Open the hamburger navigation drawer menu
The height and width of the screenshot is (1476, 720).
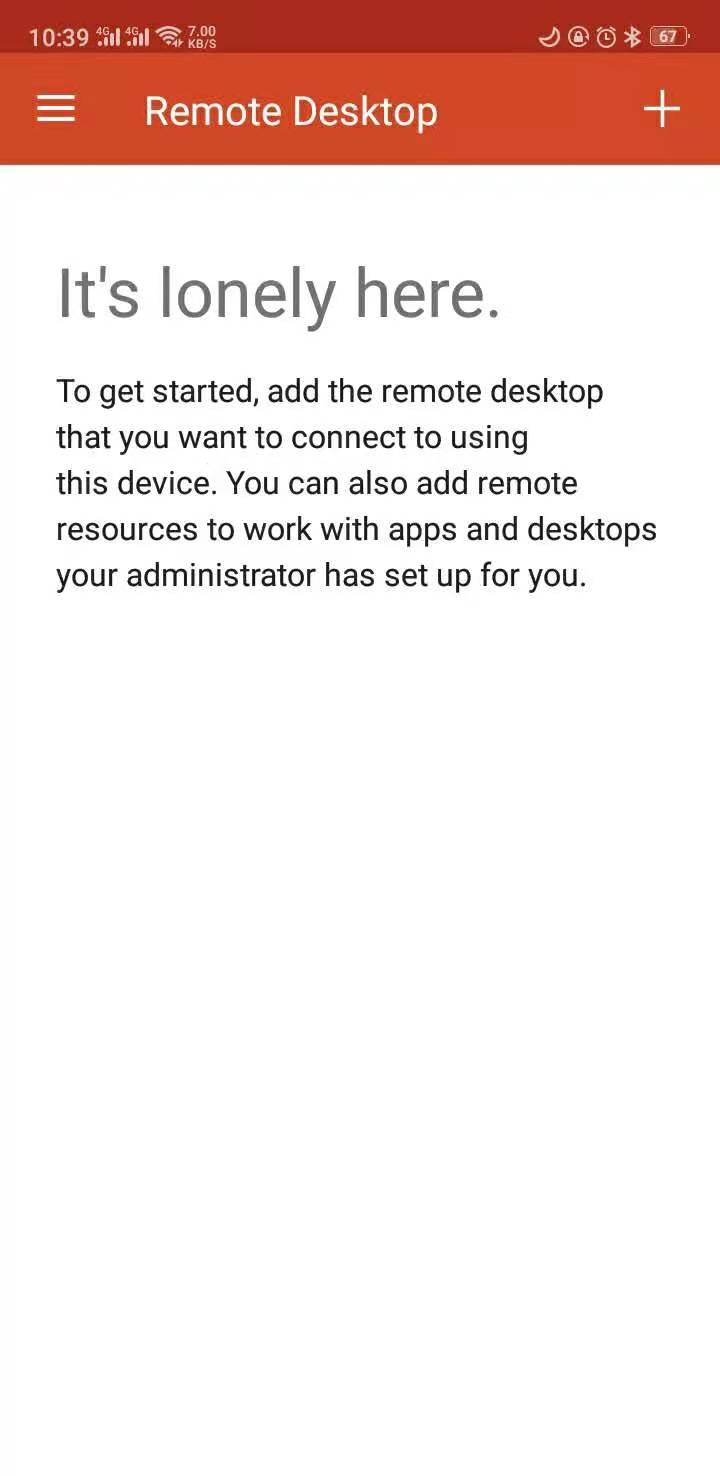pyautogui.click(x=56, y=109)
